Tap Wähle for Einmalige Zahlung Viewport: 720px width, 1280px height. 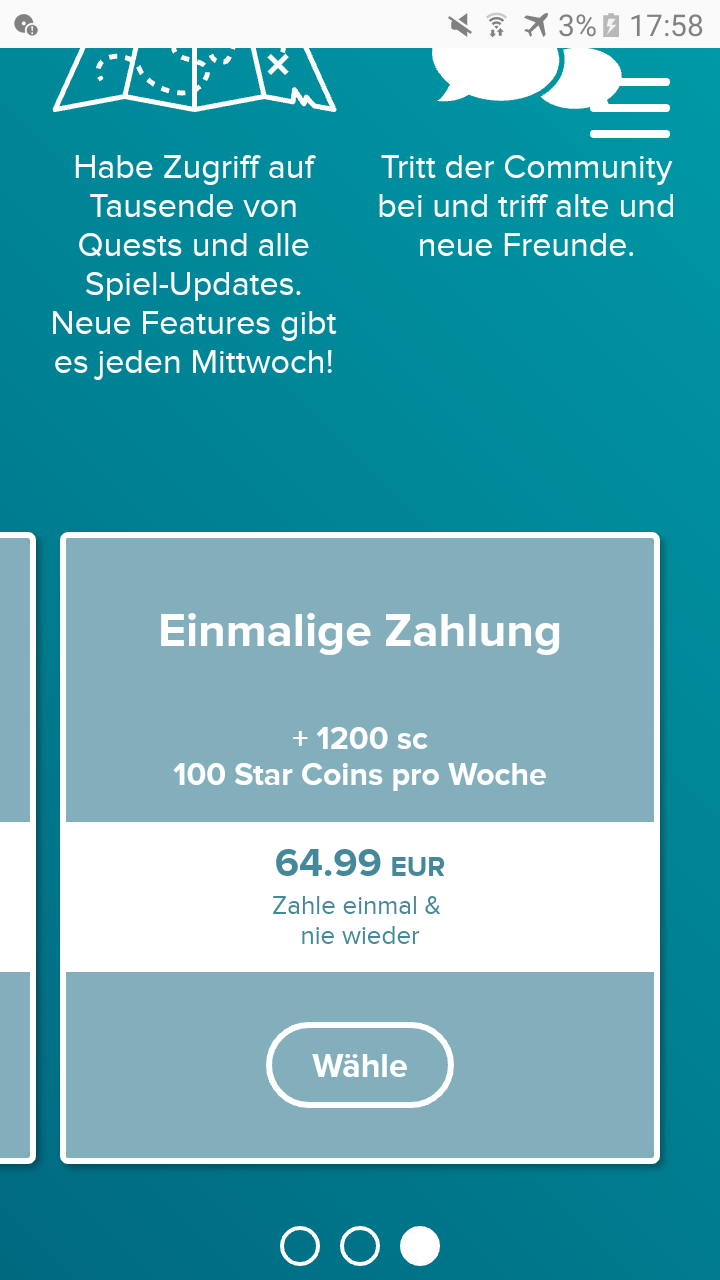pyautogui.click(x=360, y=1065)
